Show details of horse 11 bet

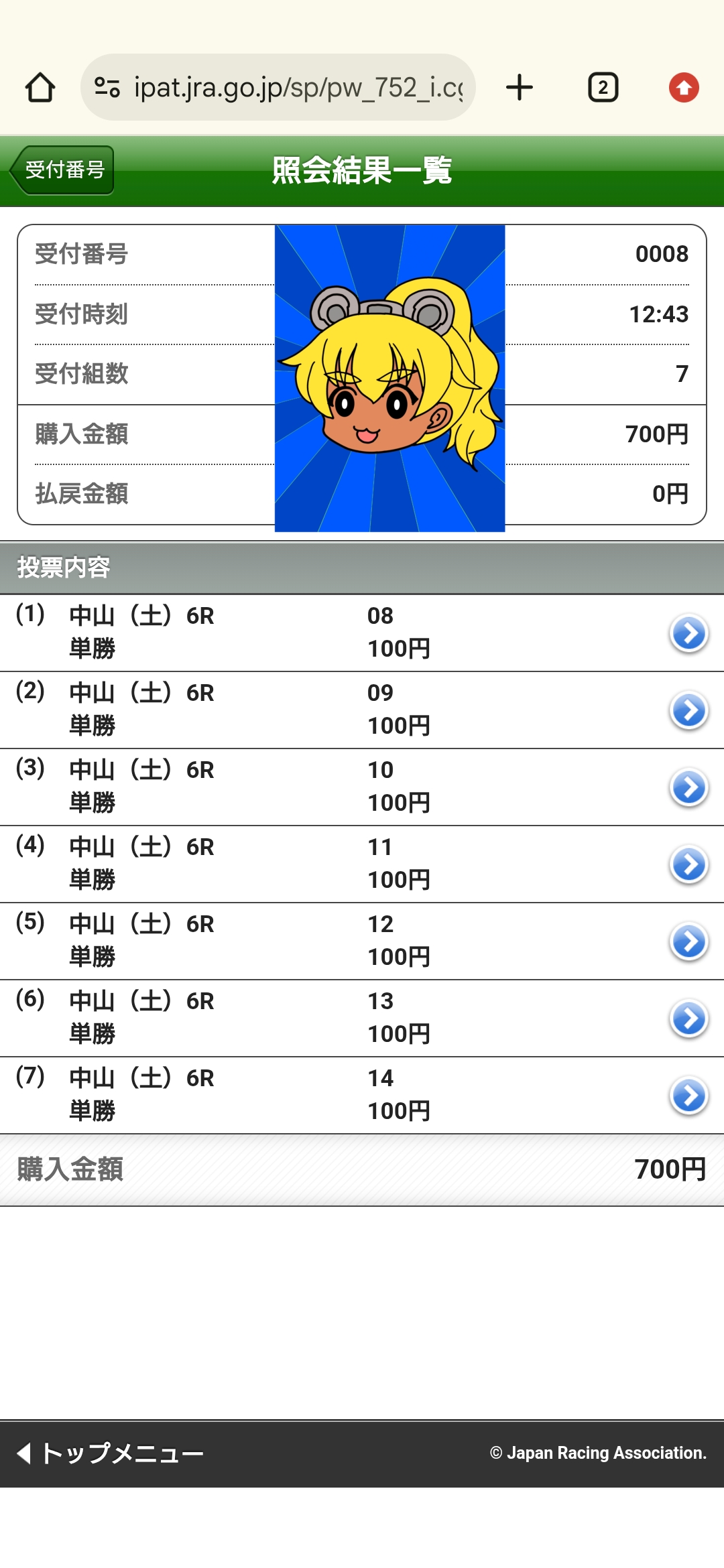pos(688,864)
